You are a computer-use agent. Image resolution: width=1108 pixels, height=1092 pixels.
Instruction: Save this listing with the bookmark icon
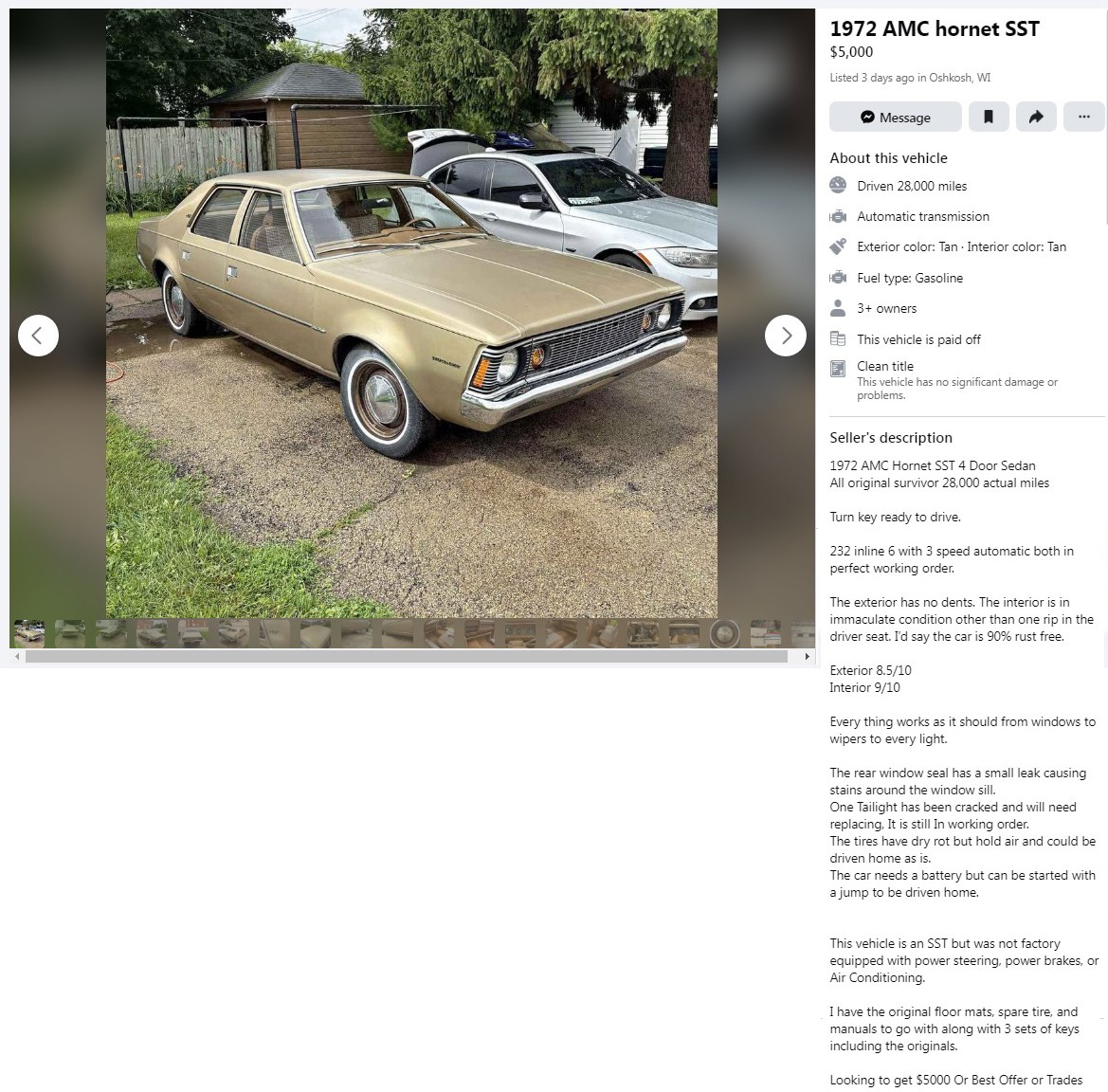click(988, 118)
